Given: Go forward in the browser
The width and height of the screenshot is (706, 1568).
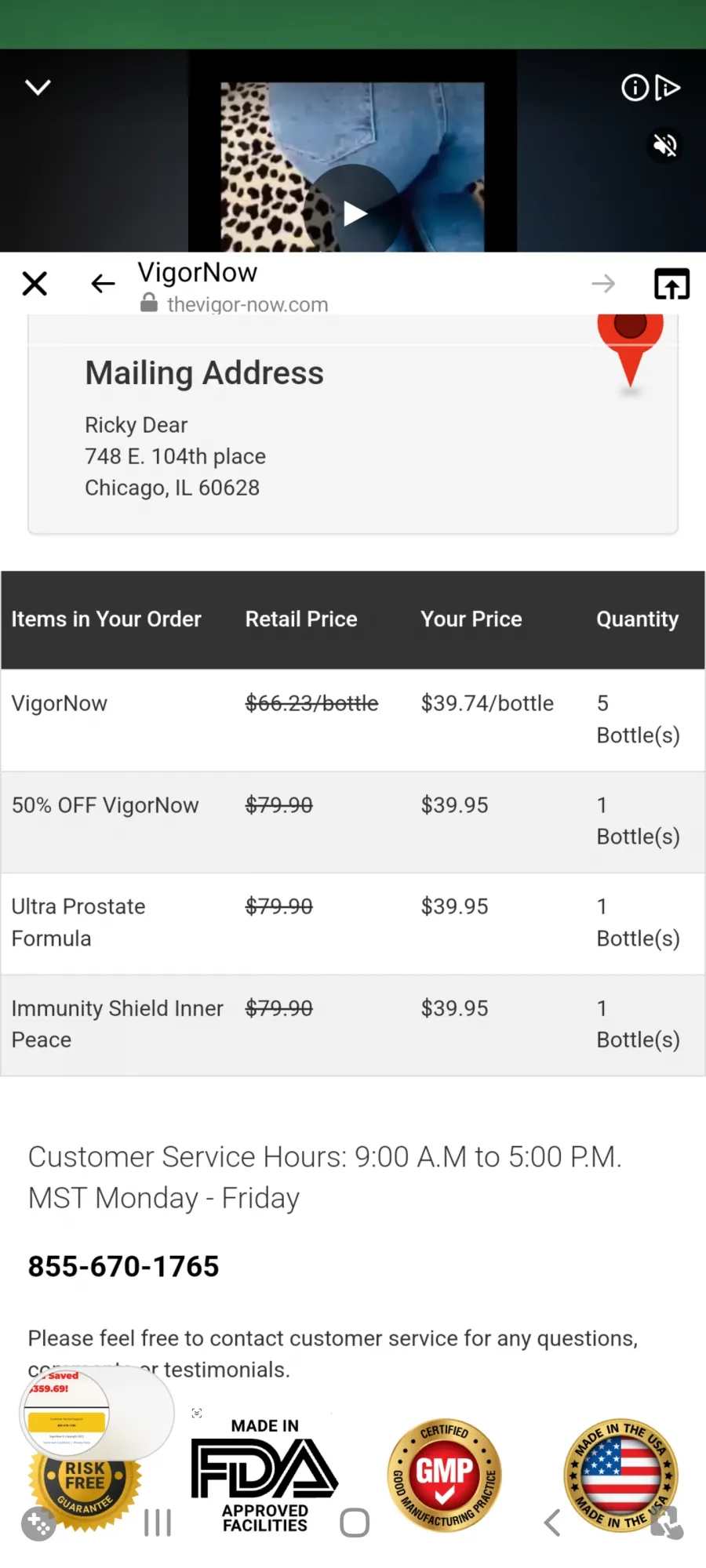Looking at the screenshot, I should (x=603, y=283).
